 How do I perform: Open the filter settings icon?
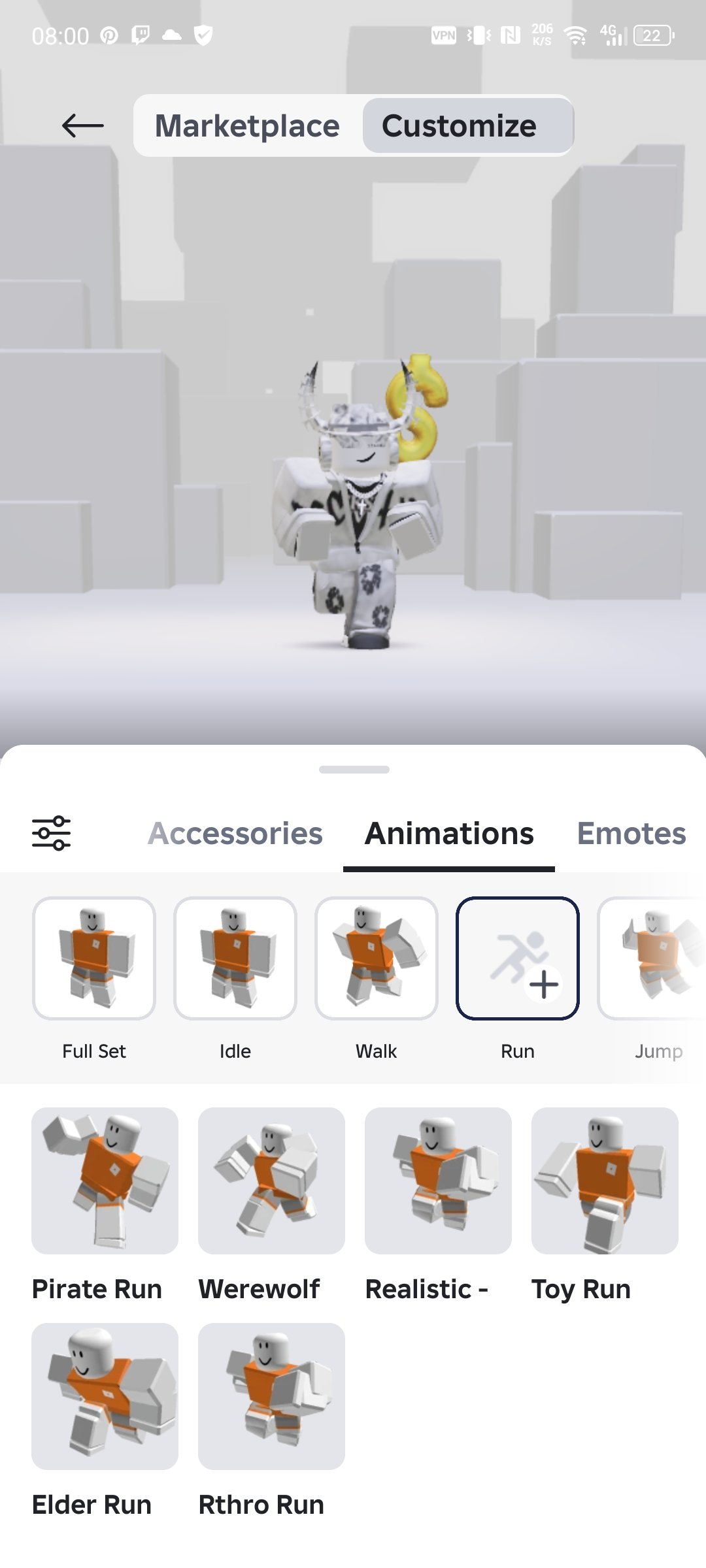click(x=52, y=833)
